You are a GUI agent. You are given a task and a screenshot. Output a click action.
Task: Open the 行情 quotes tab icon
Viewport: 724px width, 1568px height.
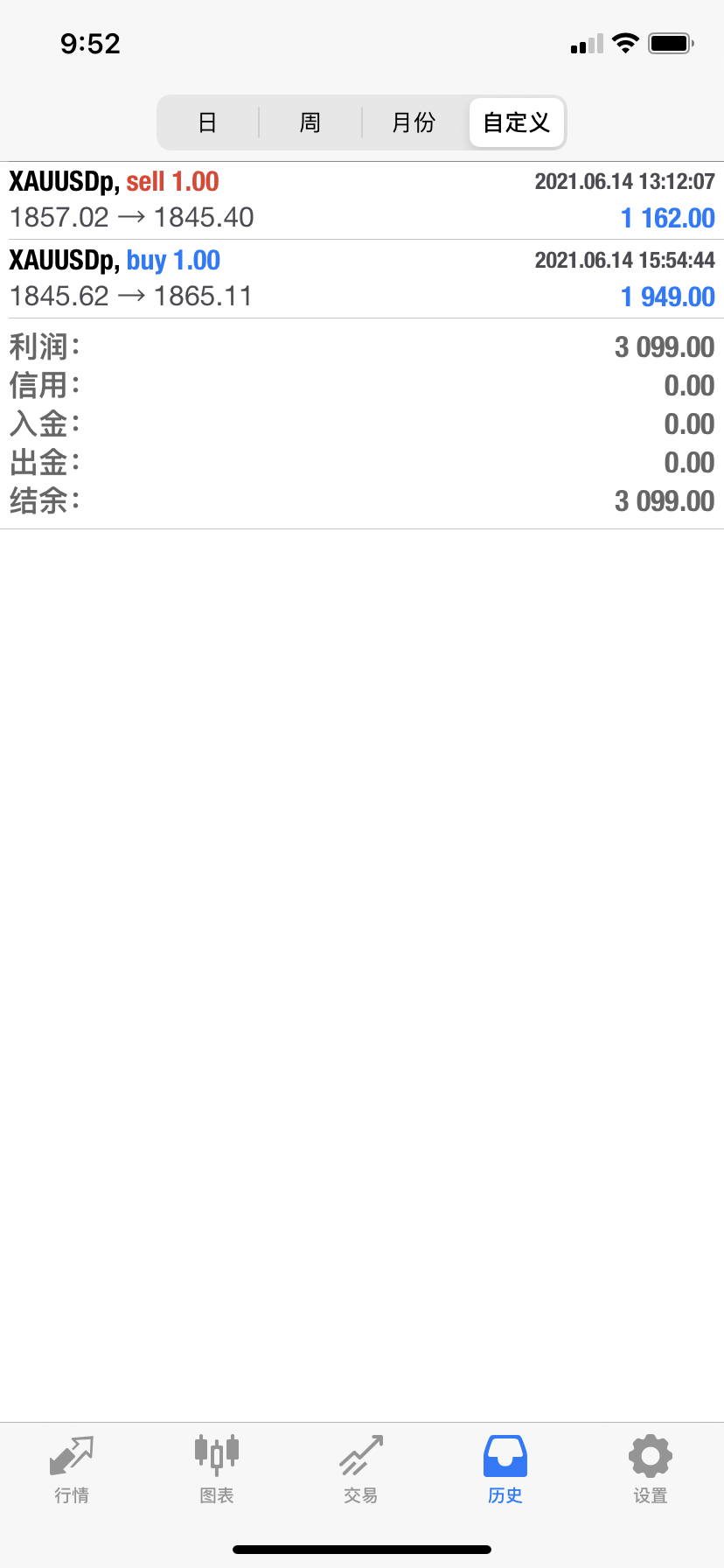point(72,1470)
